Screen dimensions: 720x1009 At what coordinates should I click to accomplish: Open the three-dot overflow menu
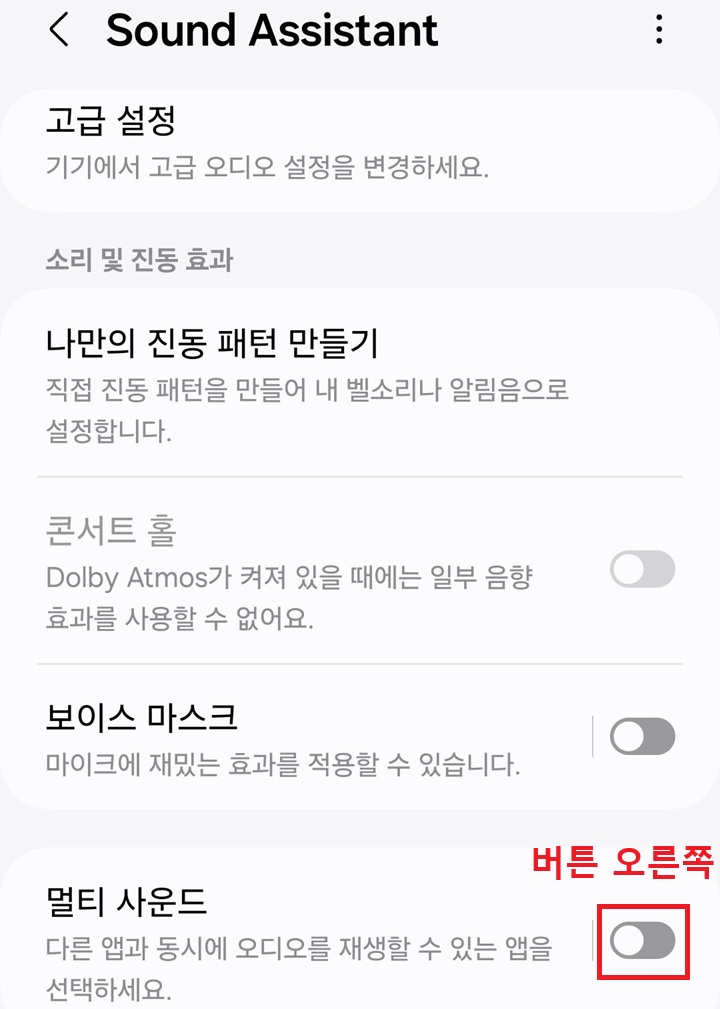(x=658, y=31)
